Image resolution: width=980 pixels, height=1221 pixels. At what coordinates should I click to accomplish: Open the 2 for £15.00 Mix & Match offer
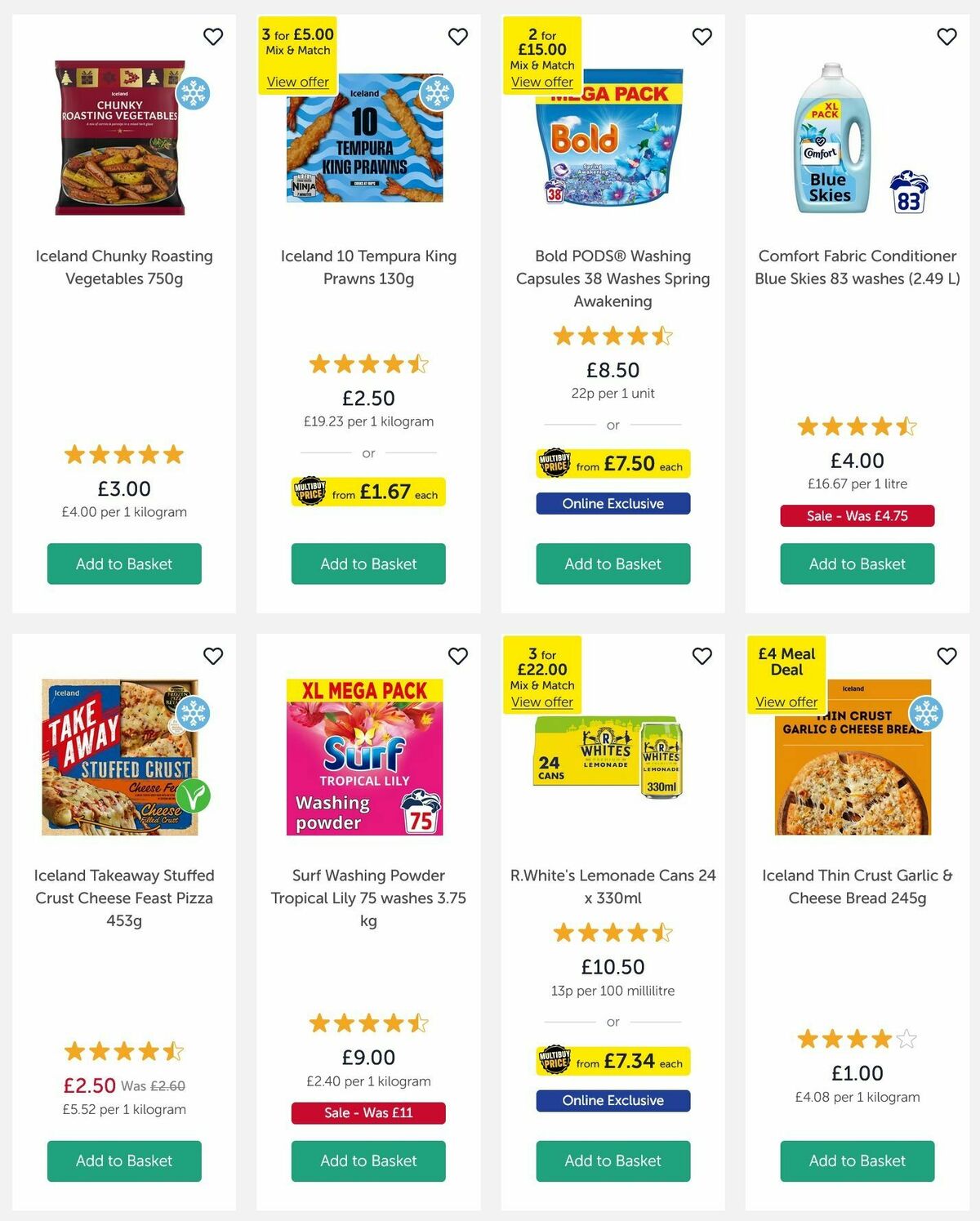pos(544,82)
